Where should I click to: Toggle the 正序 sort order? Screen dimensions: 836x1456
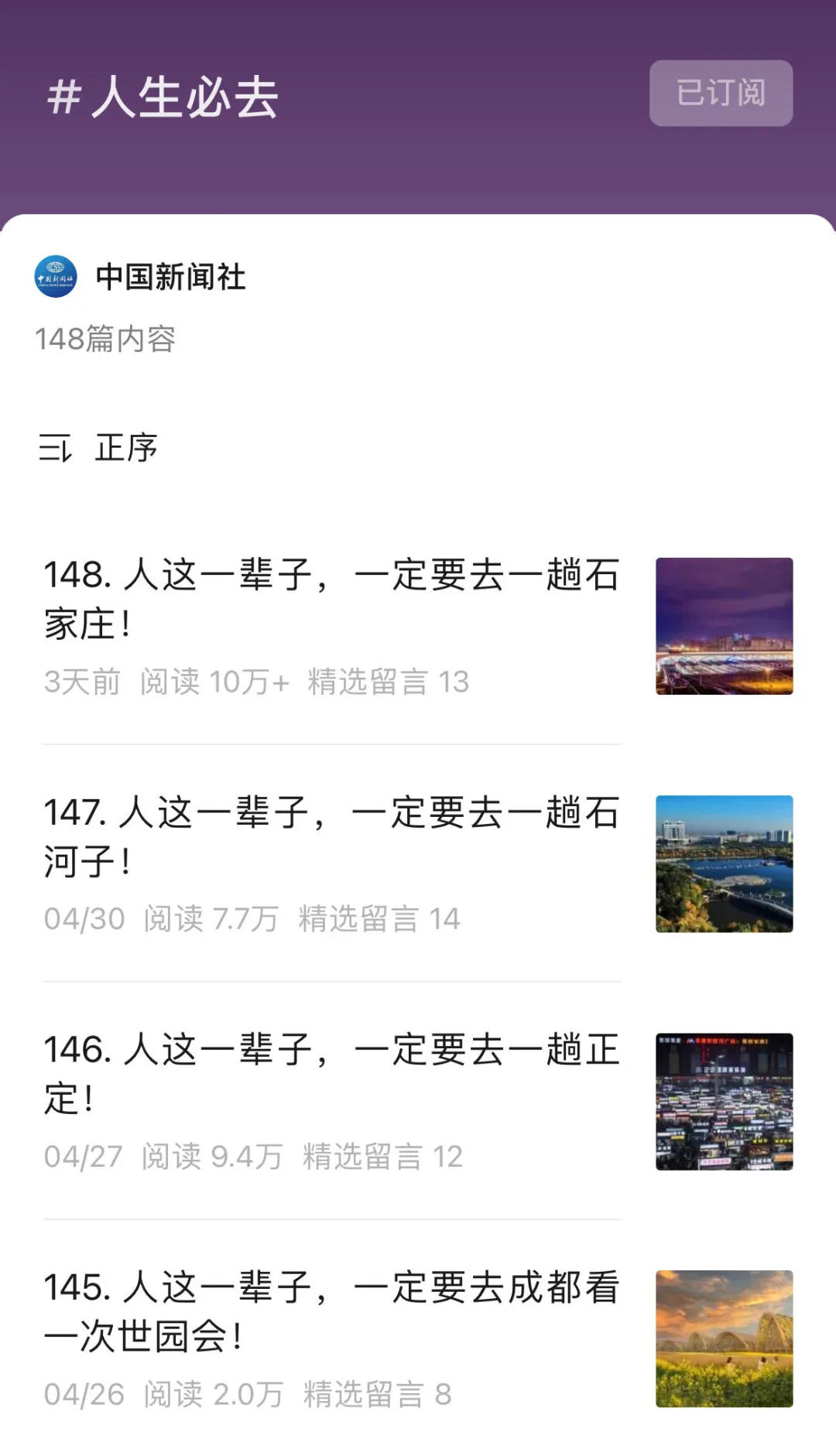(99, 448)
